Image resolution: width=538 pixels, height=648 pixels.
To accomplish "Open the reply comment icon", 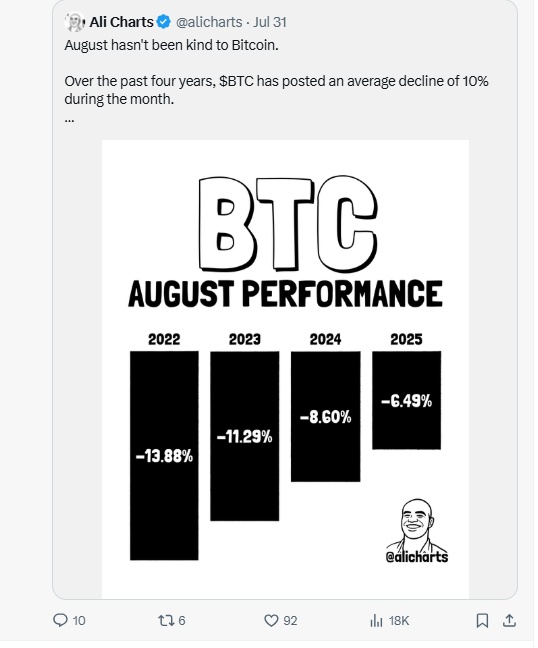I will coord(60,620).
